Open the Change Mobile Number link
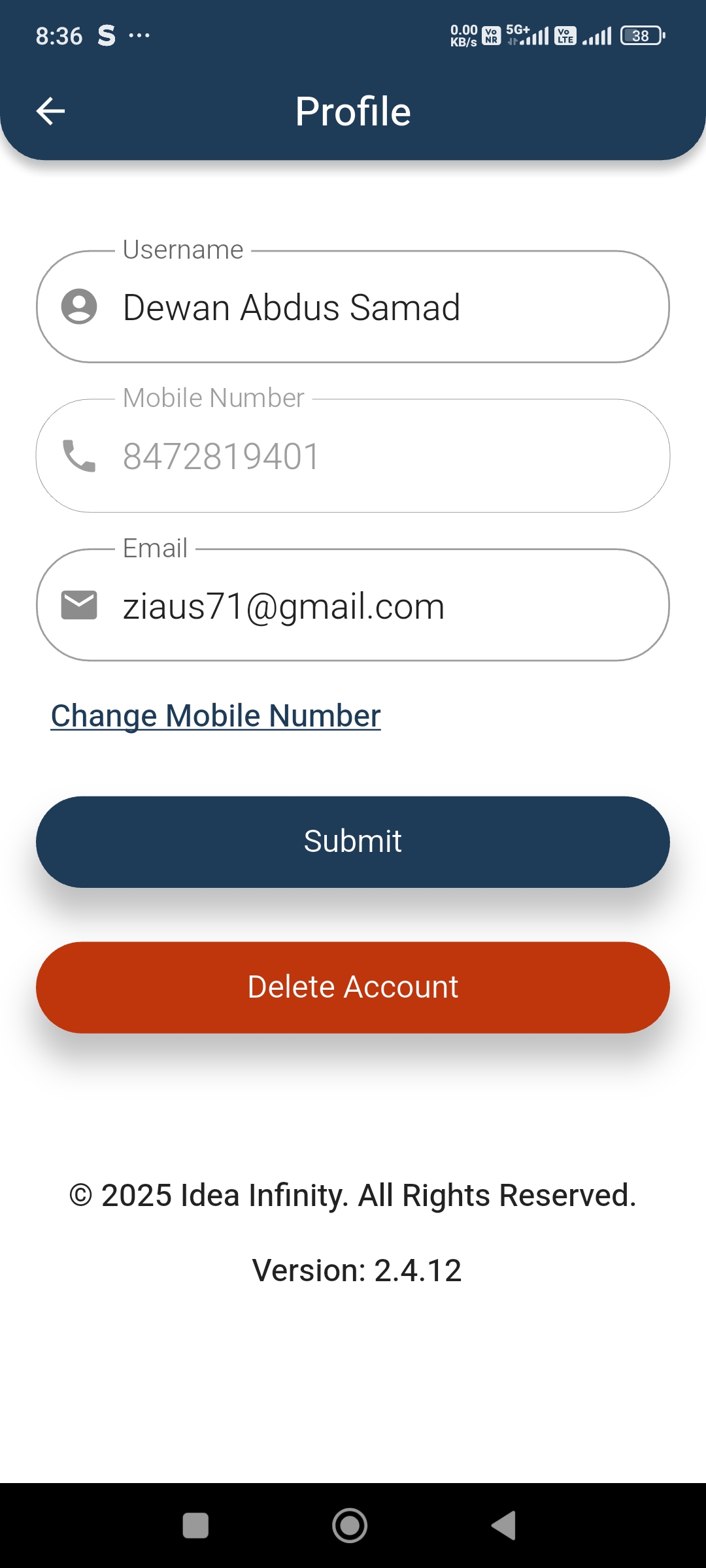This screenshot has width=706, height=1568. click(216, 716)
